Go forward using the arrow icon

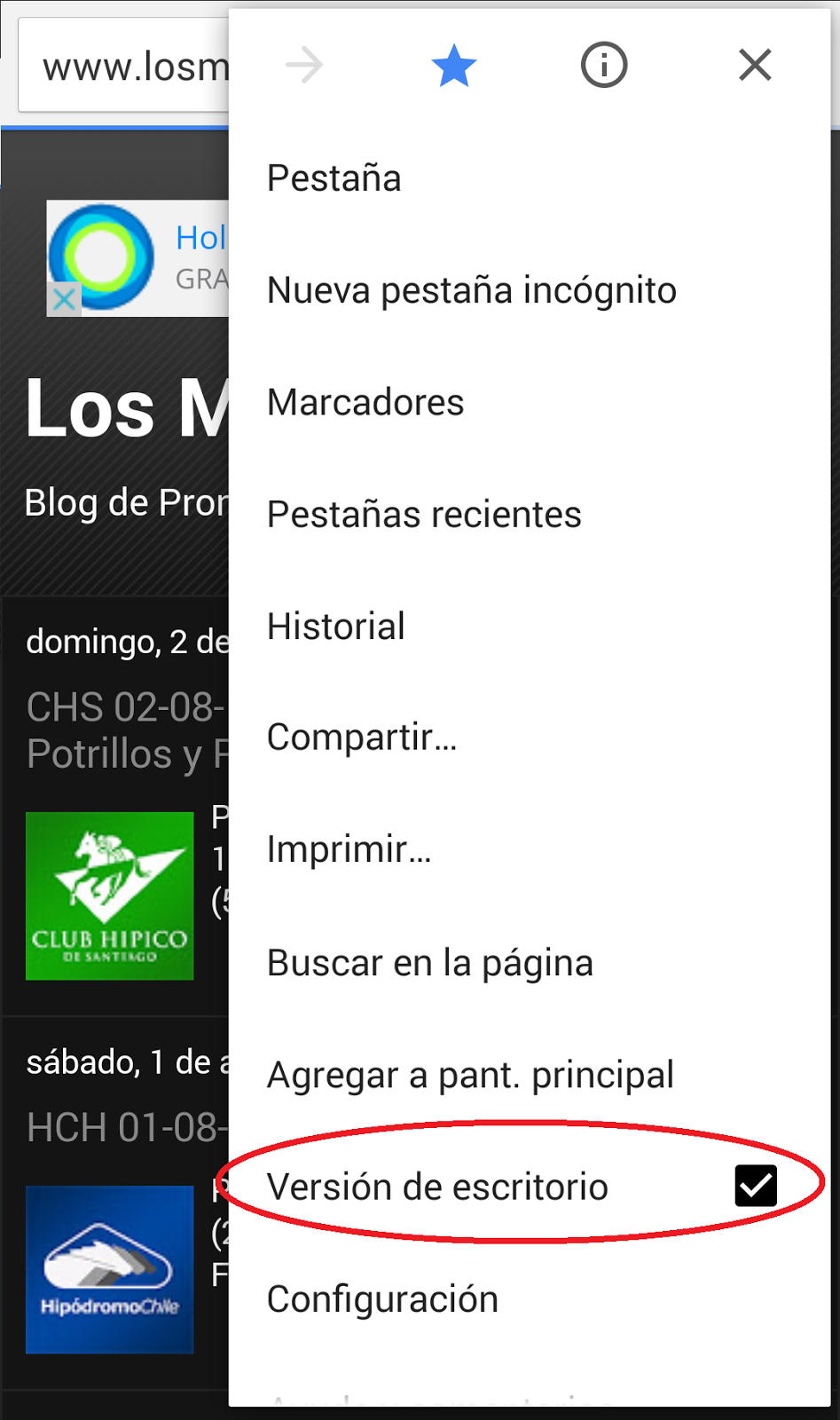(x=304, y=66)
